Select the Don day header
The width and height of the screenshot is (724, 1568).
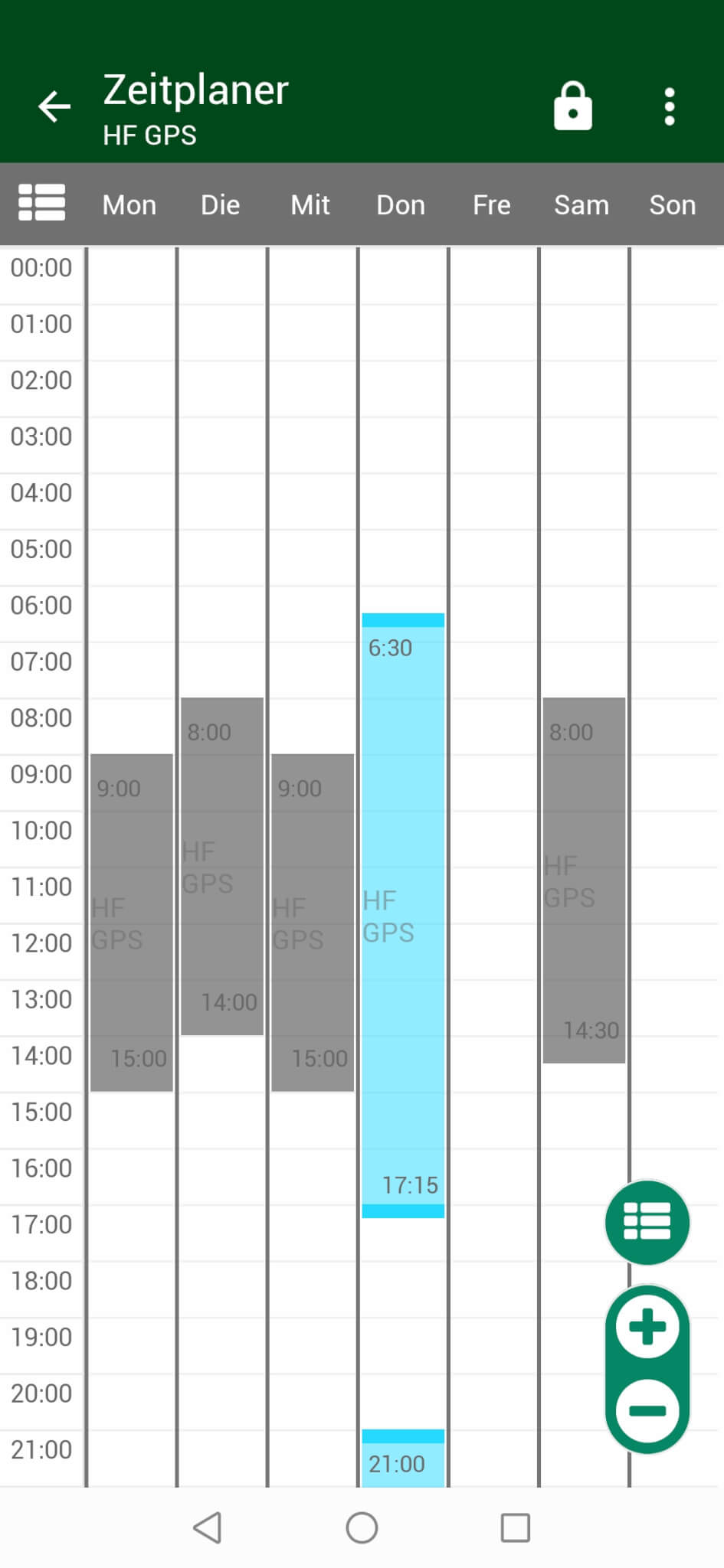pos(401,205)
